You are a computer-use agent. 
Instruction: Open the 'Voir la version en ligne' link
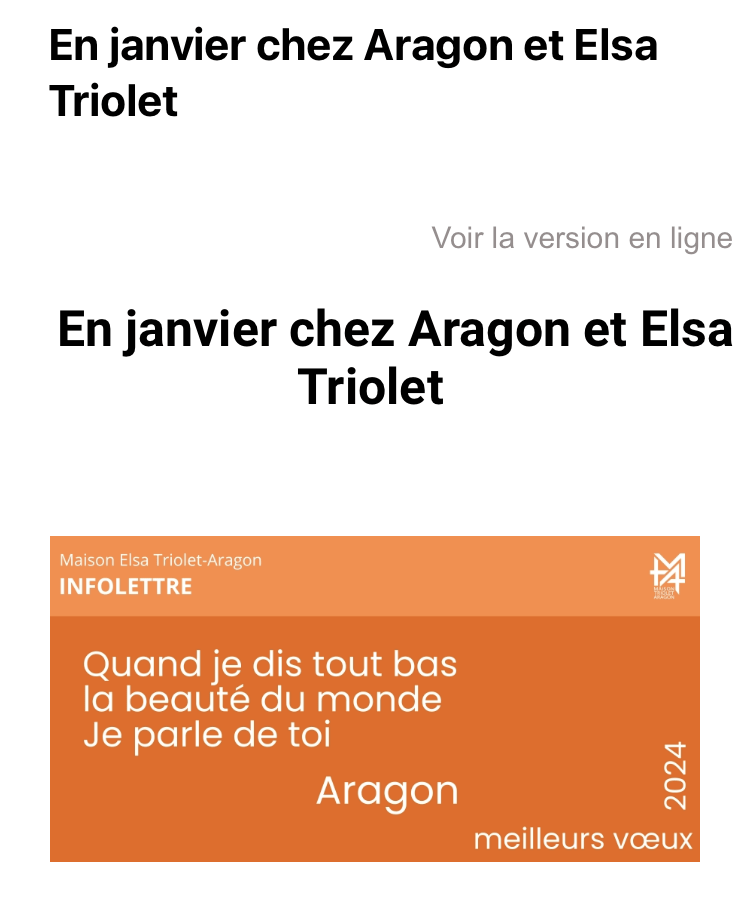(581, 238)
